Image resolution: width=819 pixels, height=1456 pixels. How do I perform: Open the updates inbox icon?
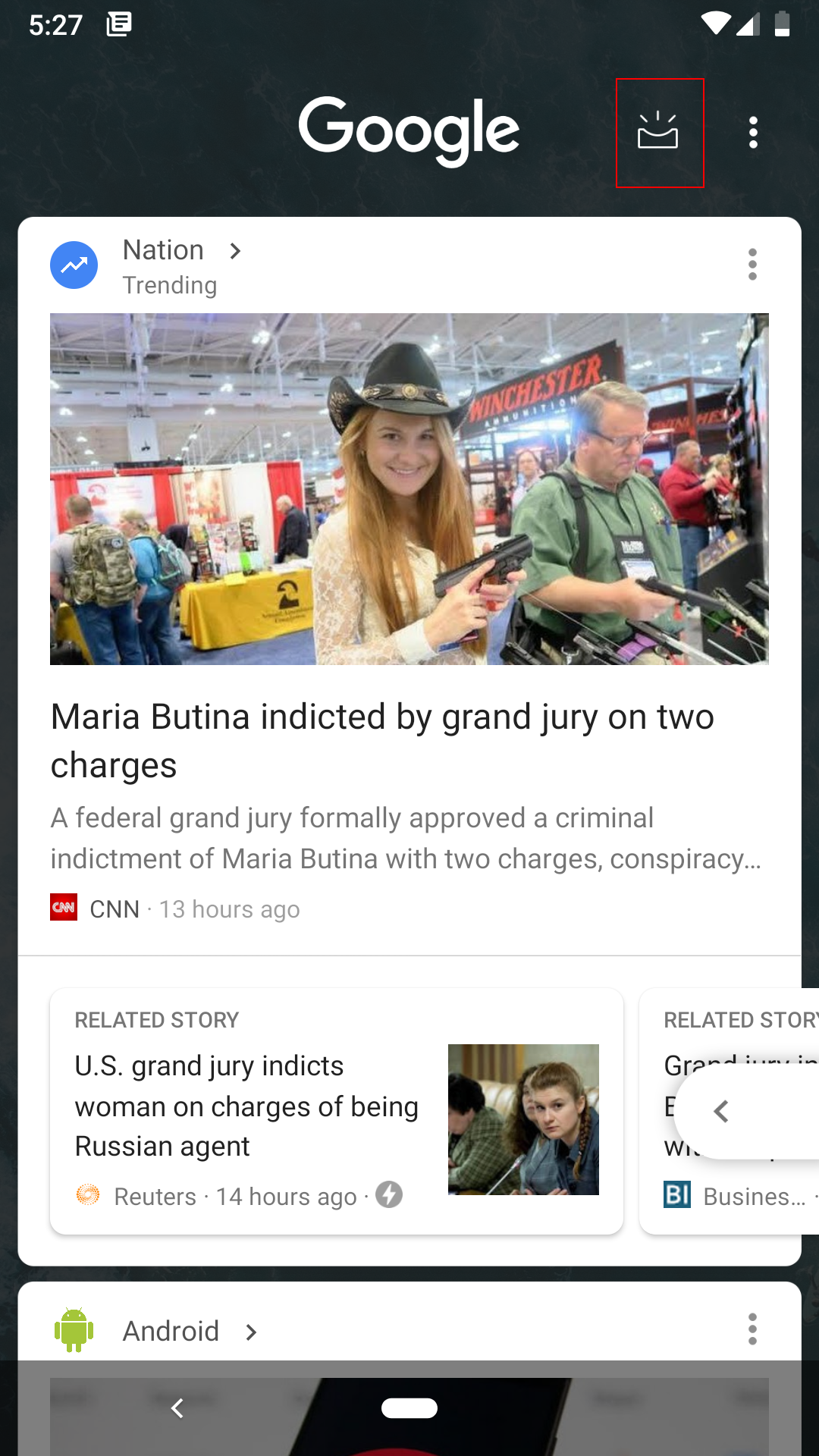(x=658, y=132)
